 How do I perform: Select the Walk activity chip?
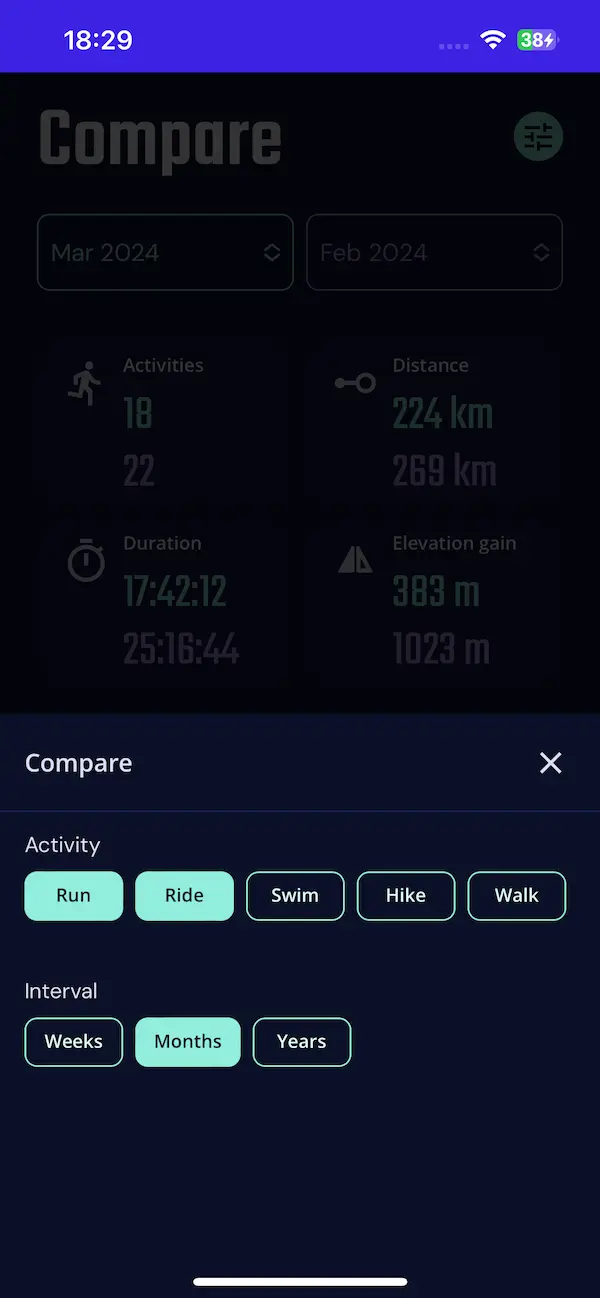pos(517,896)
